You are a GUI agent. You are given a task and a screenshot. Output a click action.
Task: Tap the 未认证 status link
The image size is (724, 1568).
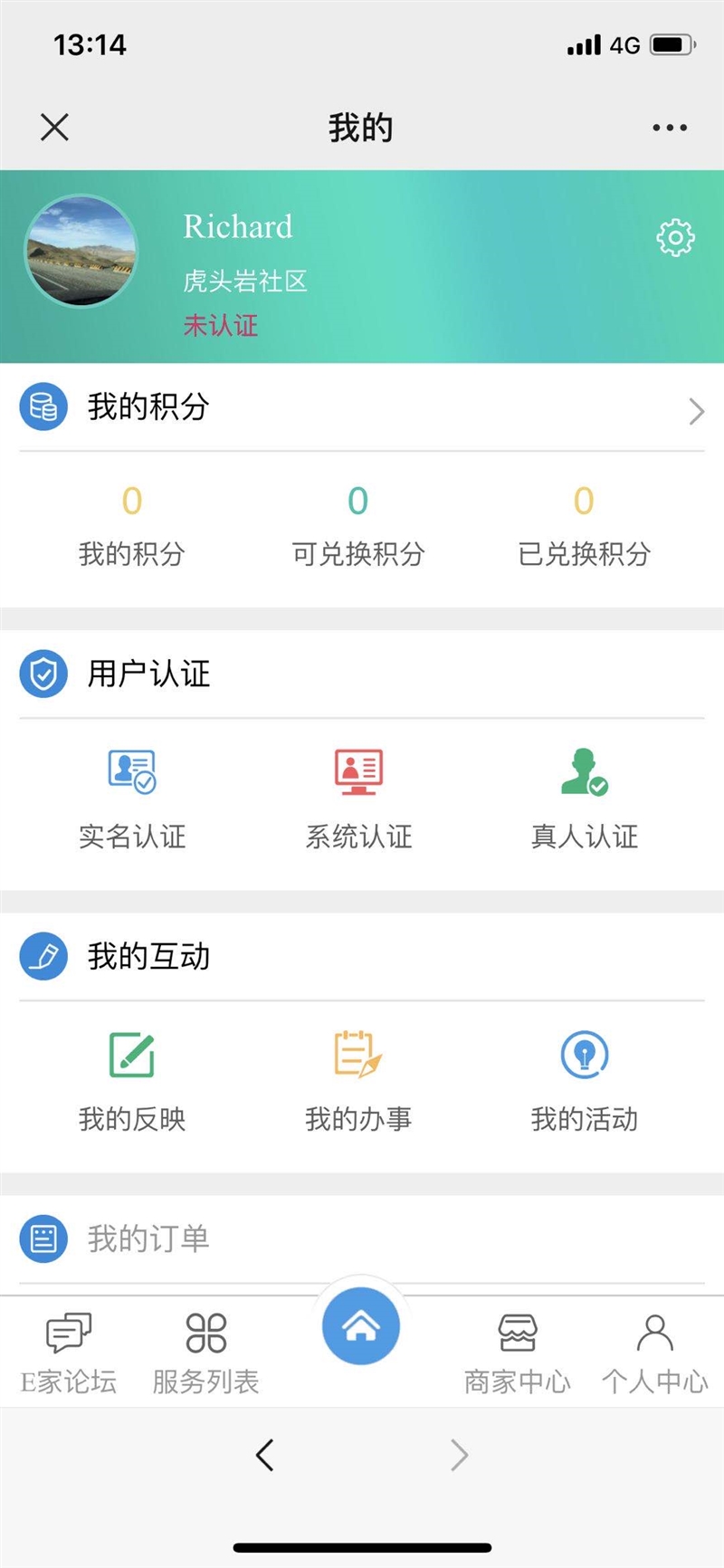(x=218, y=327)
